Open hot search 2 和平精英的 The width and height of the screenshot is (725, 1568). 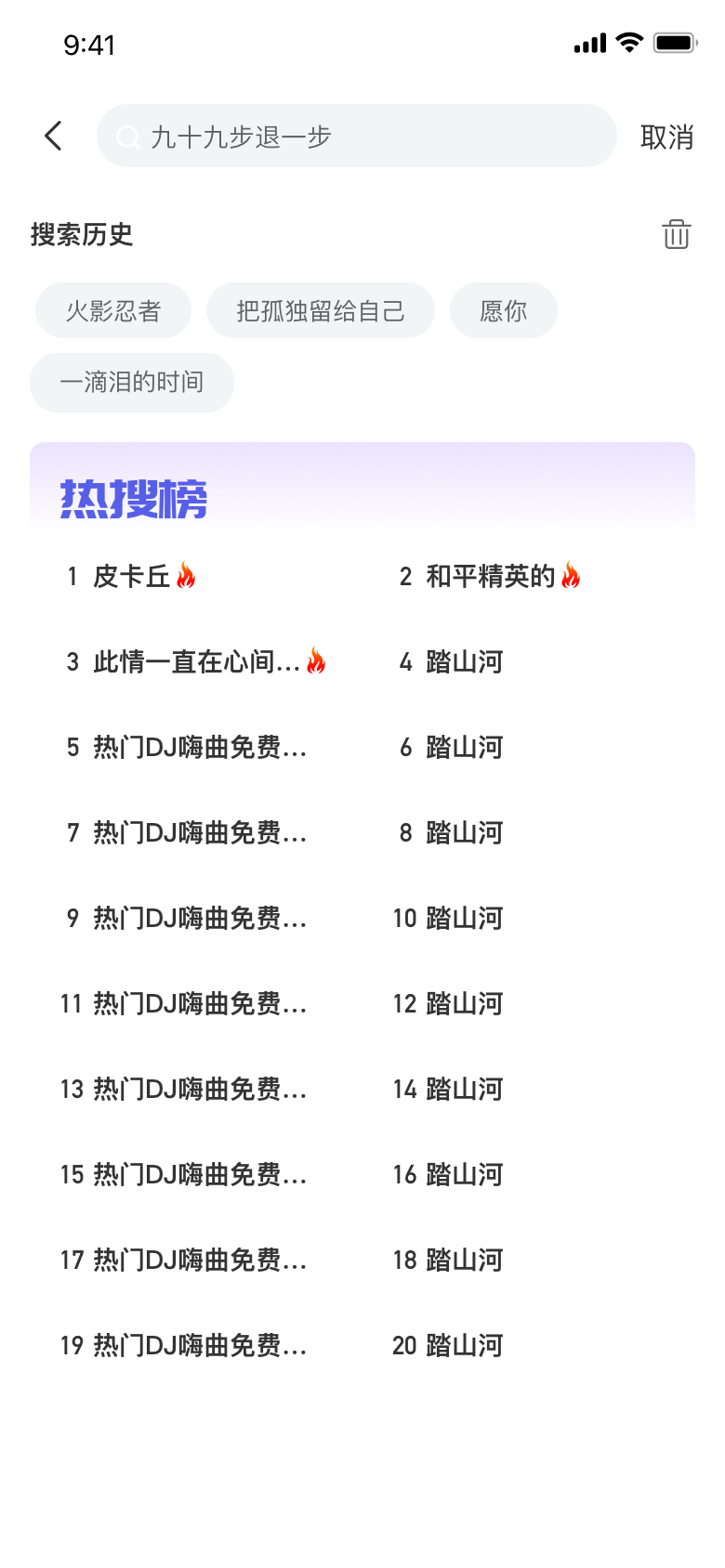[x=490, y=577]
